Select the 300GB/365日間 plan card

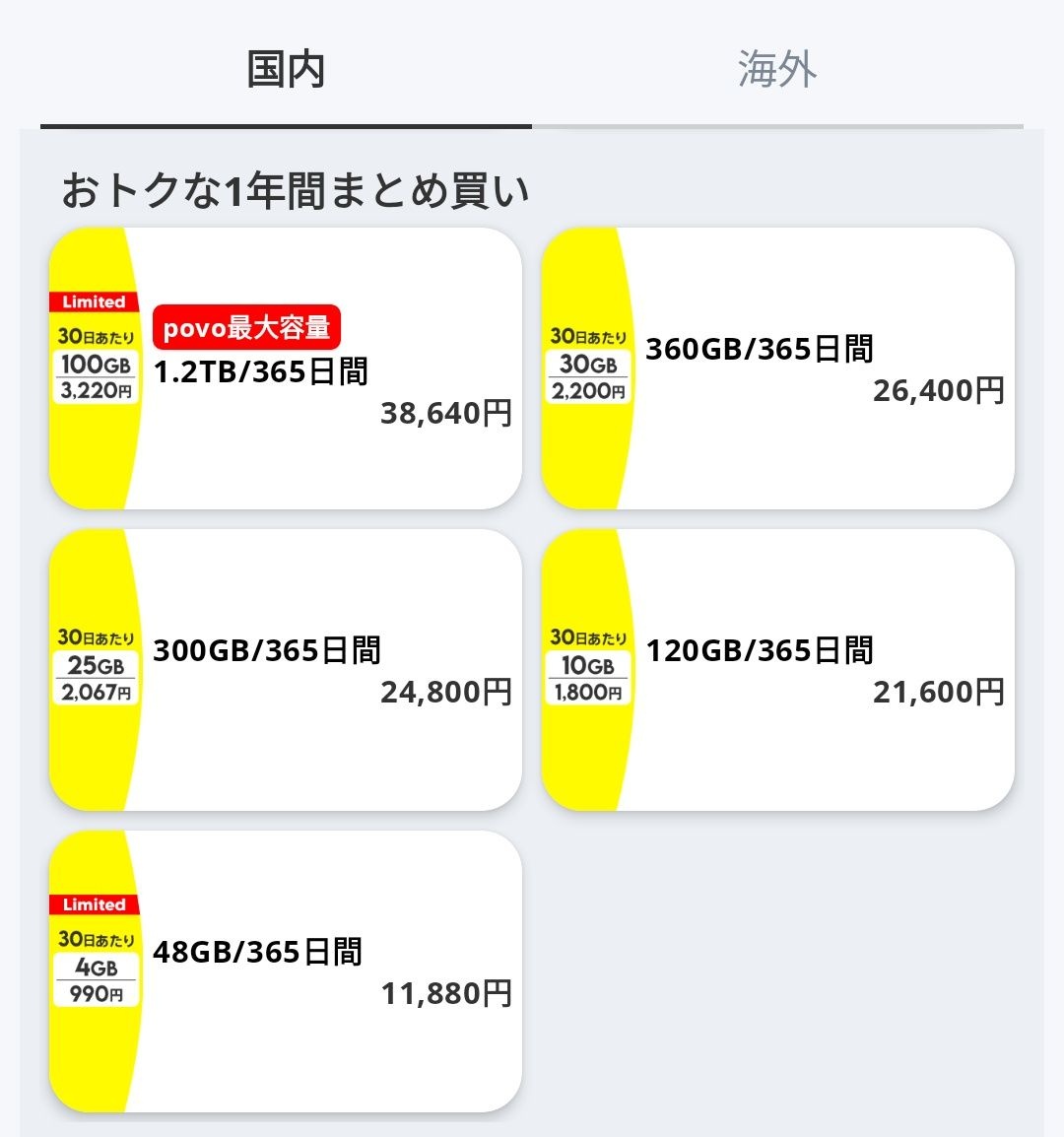286,670
